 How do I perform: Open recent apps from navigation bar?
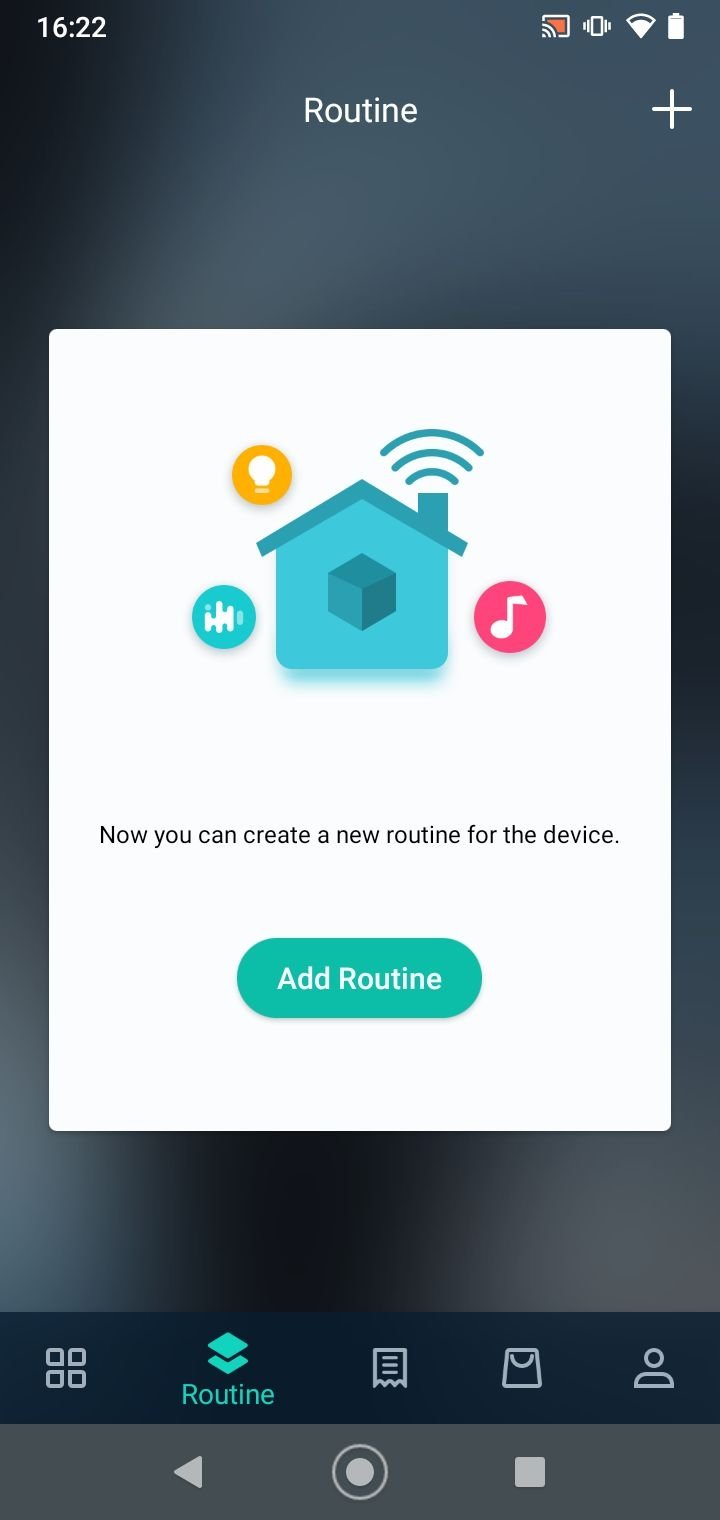[530, 1471]
